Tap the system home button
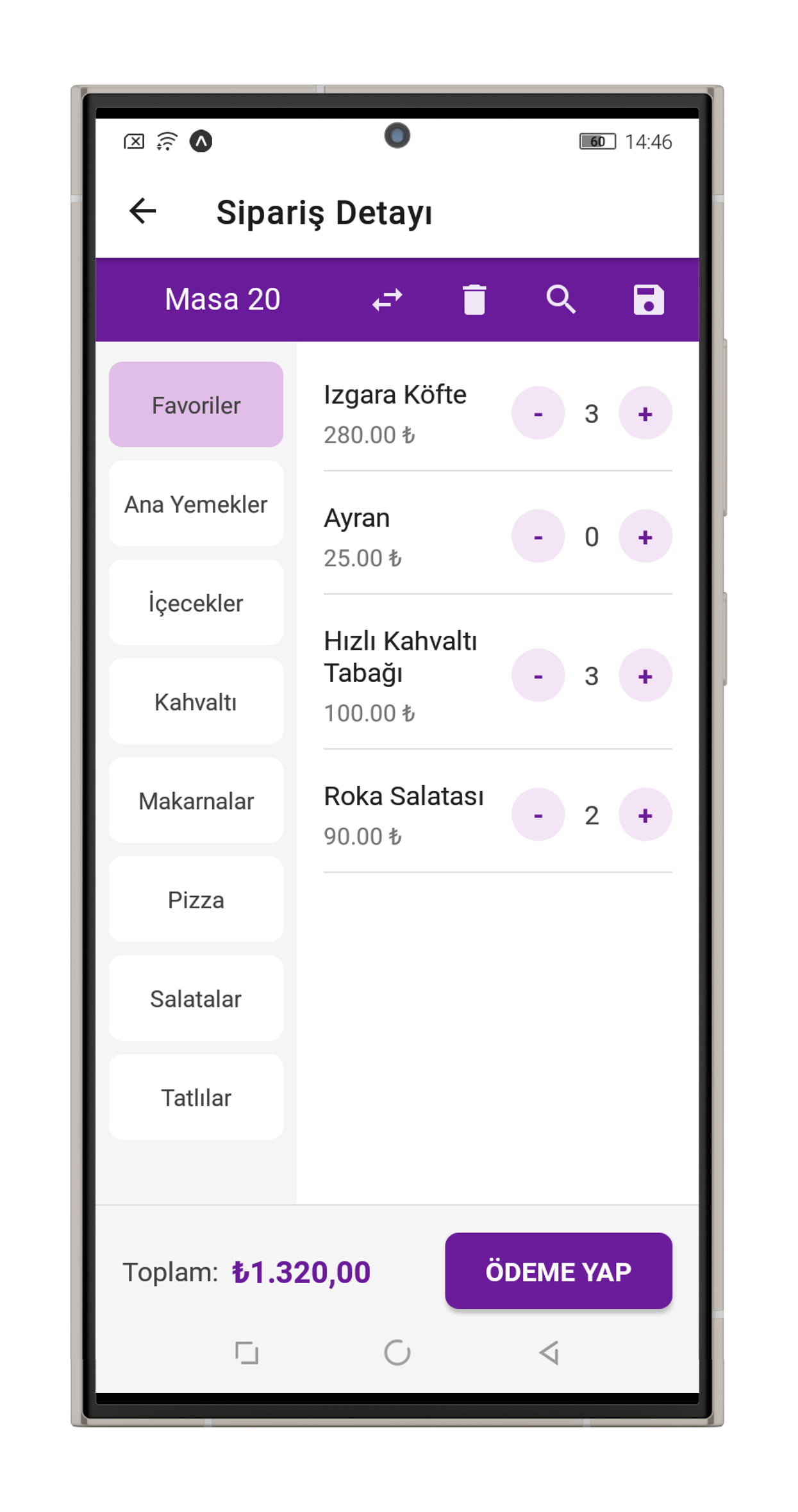 pyautogui.click(x=397, y=1352)
